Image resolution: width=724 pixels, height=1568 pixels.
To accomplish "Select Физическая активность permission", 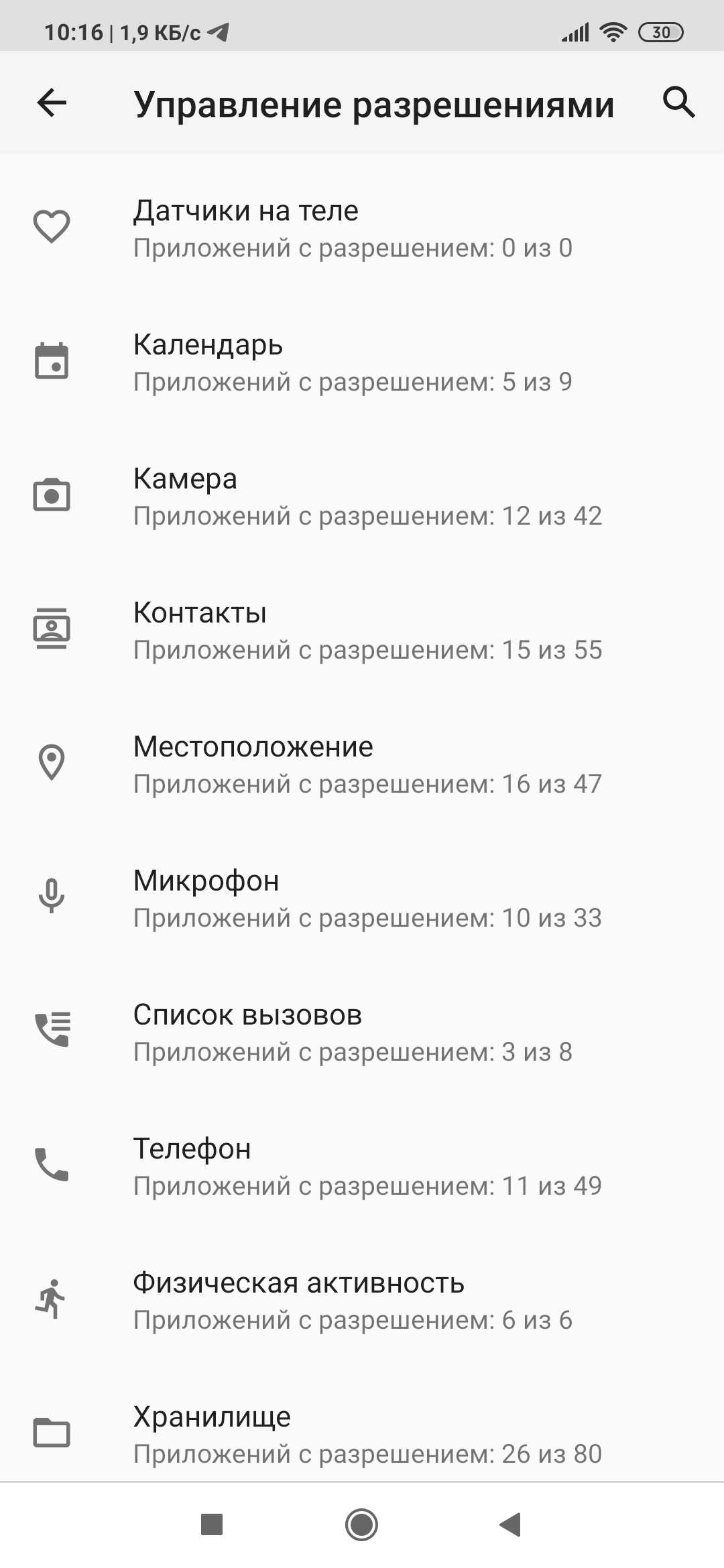I will tap(362, 1300).
